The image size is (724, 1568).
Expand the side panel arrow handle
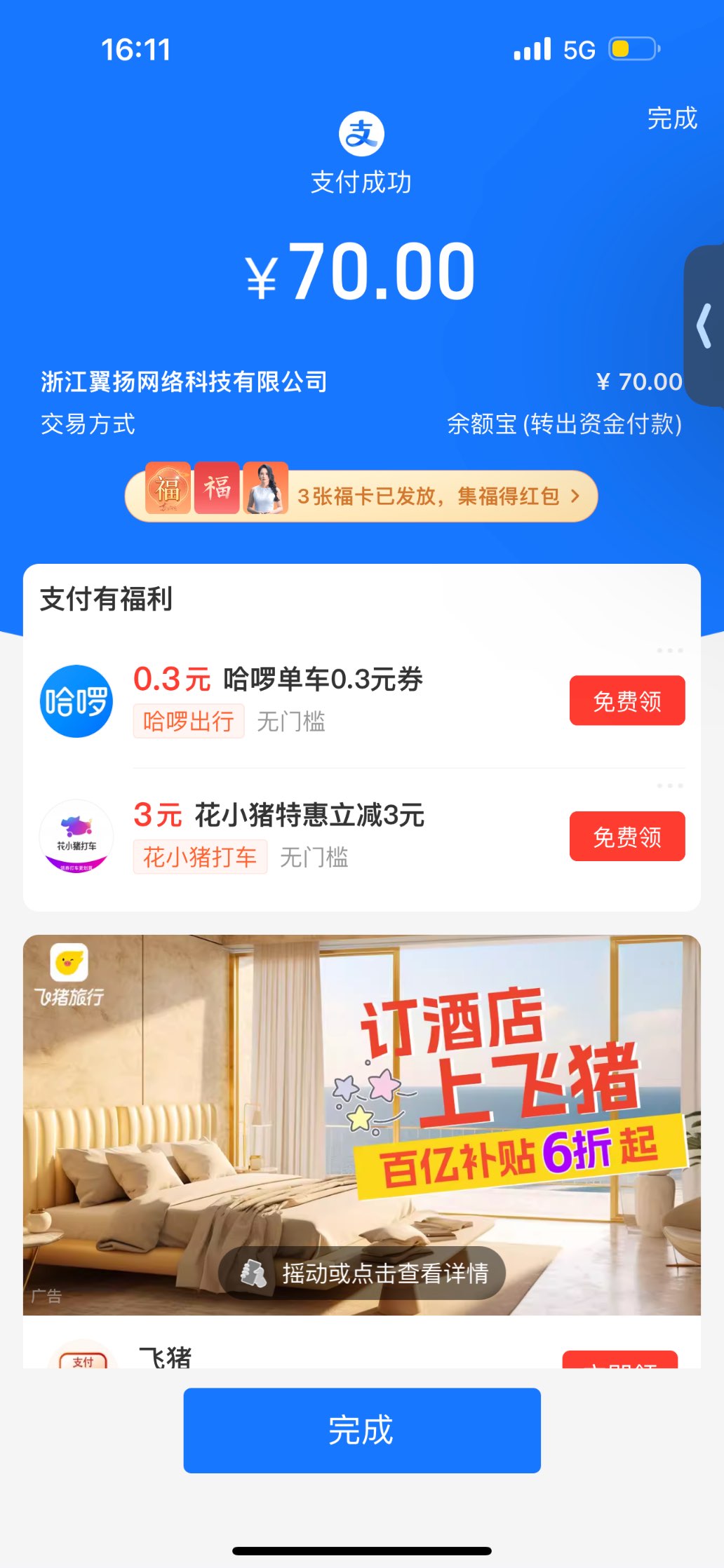click(x=704, y=325)
